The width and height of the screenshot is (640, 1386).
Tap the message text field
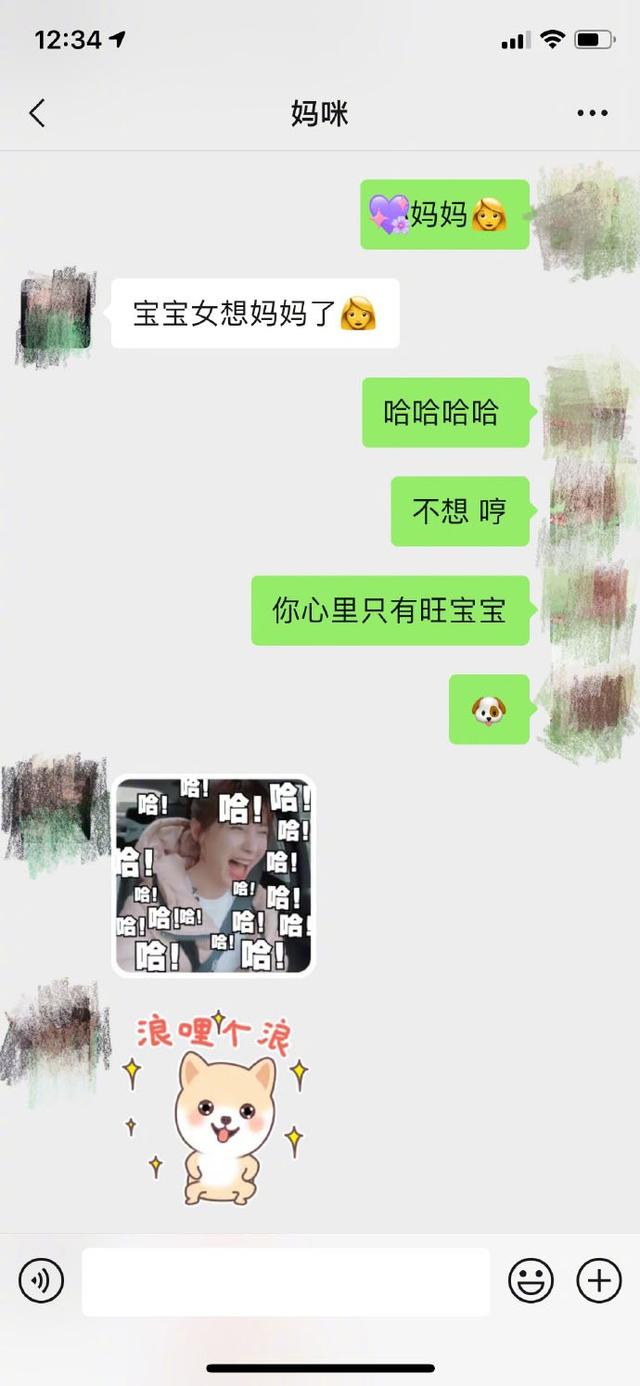tap(286, 1281)
